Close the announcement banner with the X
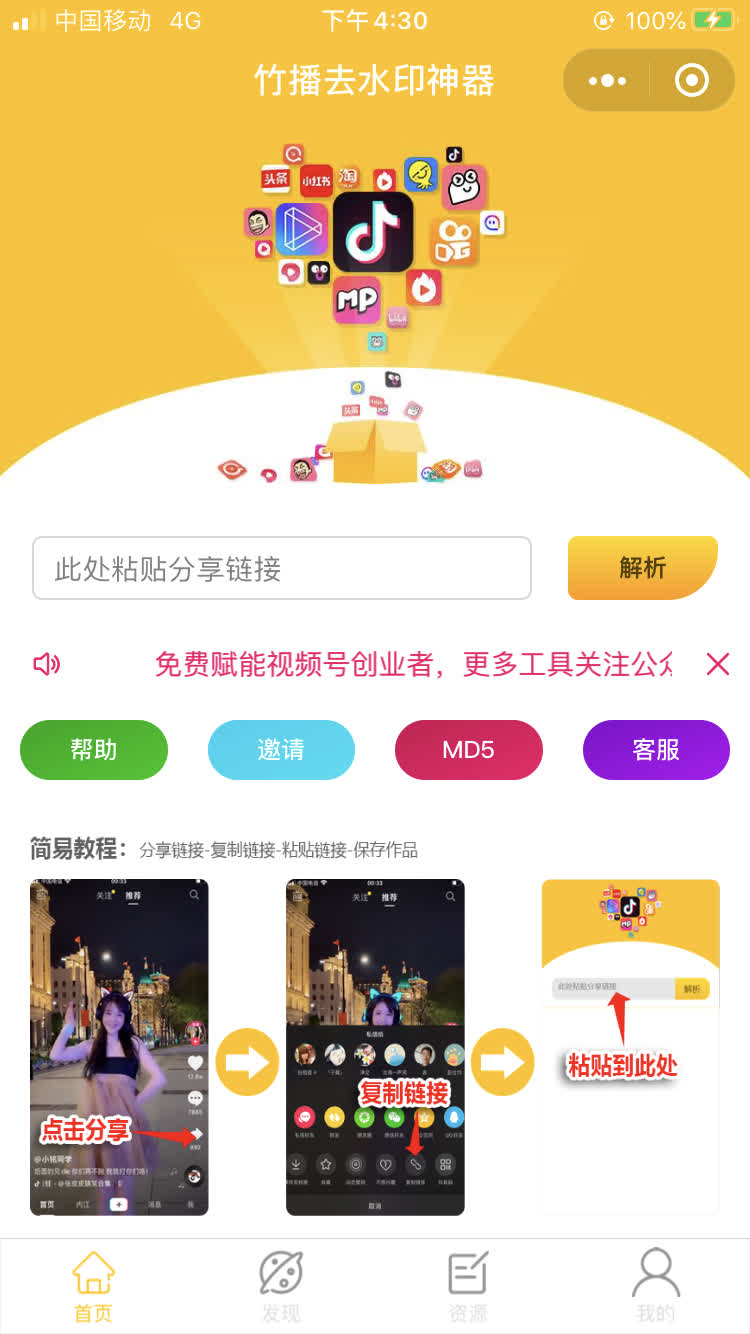This screenshot has height=1334, width=750. (x=717, y=664)
